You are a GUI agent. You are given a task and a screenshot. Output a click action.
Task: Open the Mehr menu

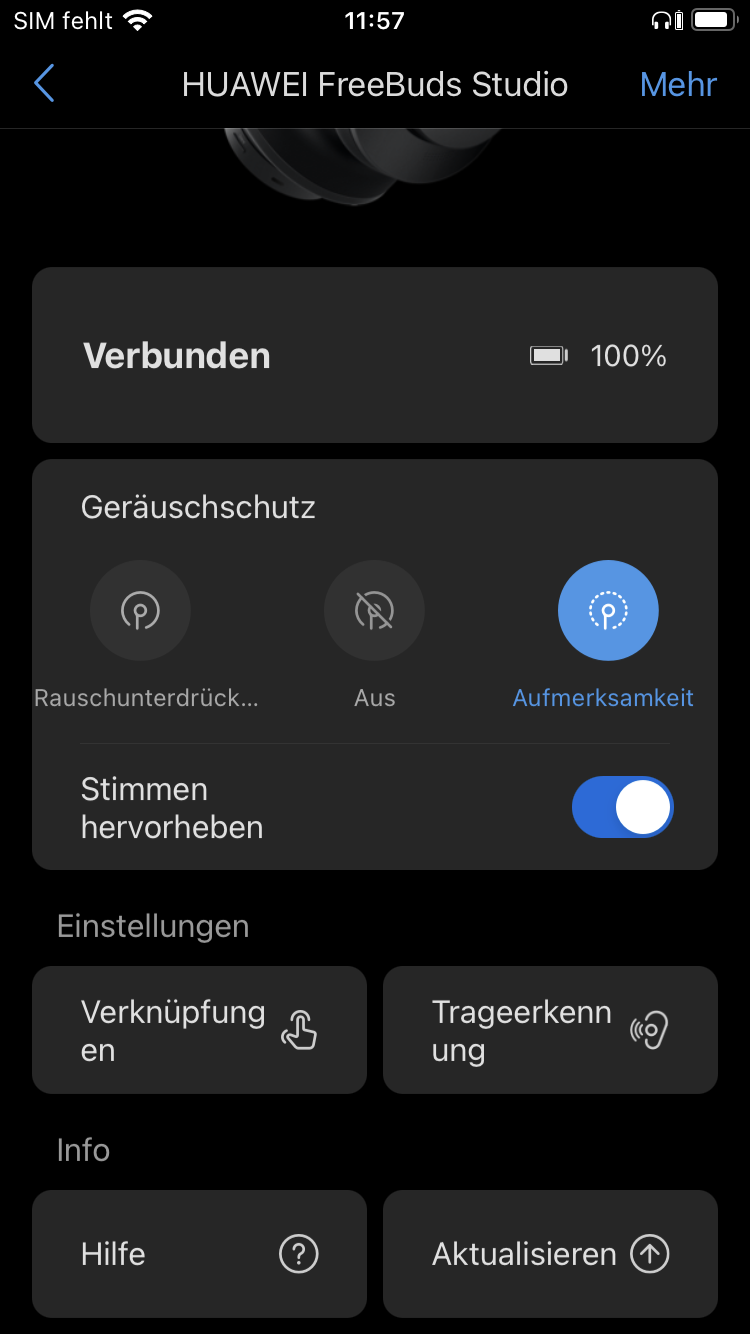(678, 84)
